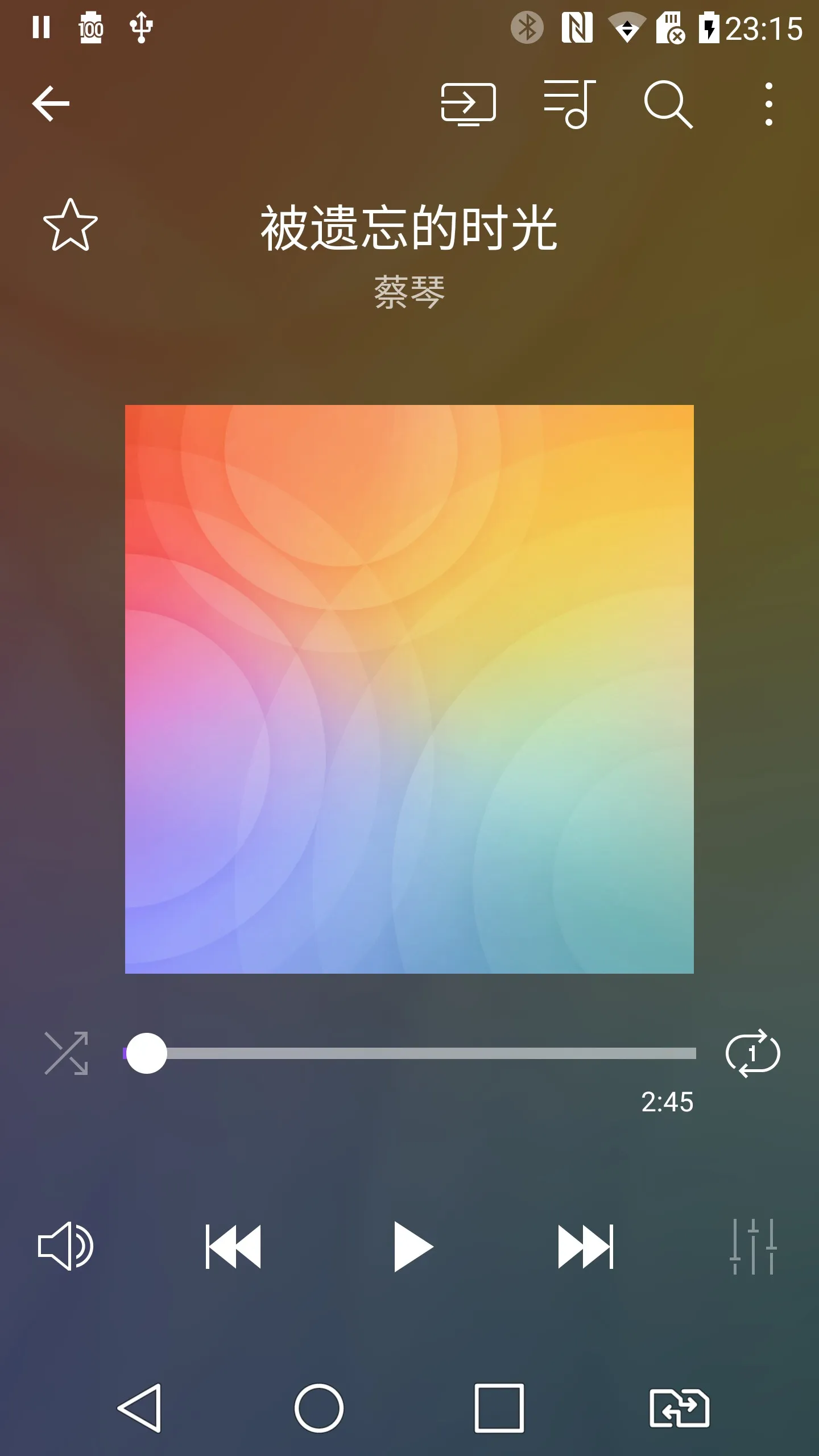Screen dimensions: 819x1456
Task: Skip to the previous track
Action: tap(233, 1246)
